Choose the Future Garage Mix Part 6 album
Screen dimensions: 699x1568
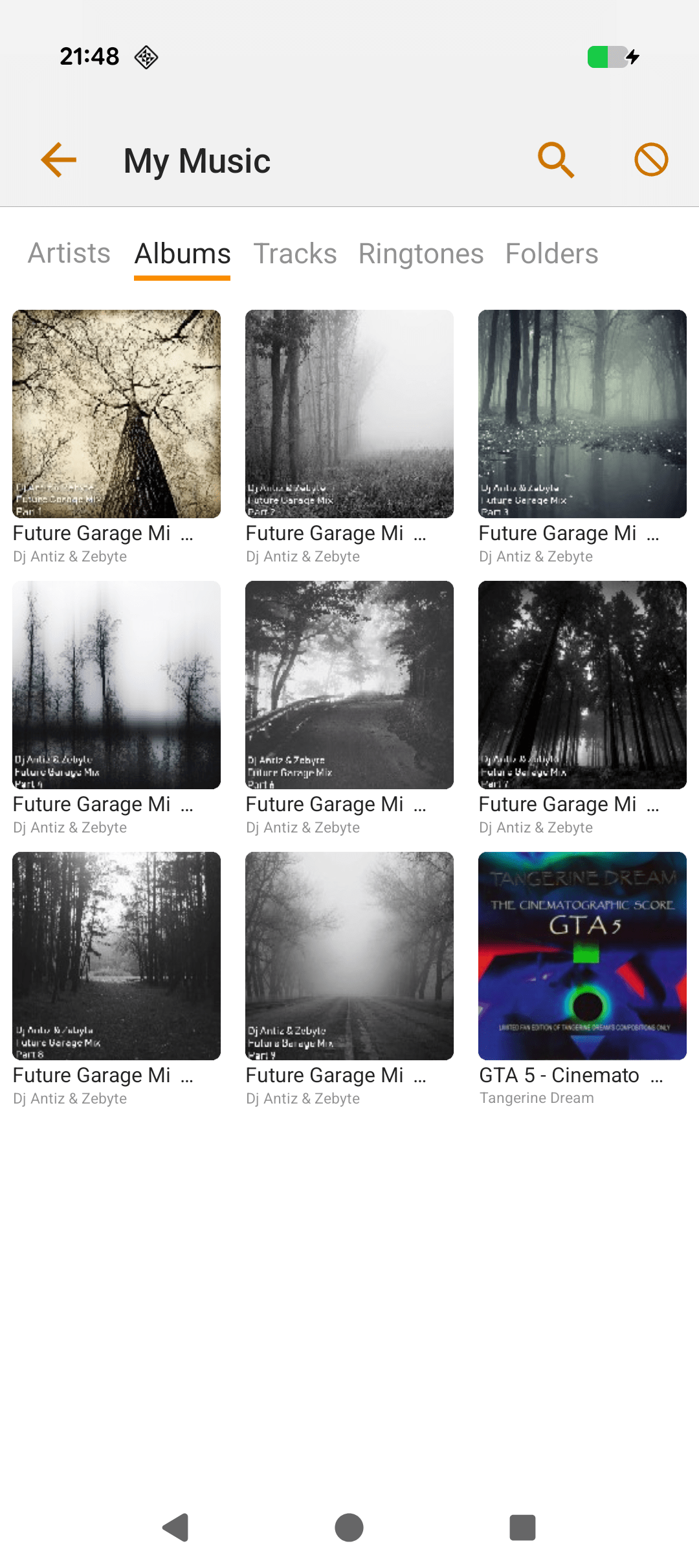tap(349, 685)
